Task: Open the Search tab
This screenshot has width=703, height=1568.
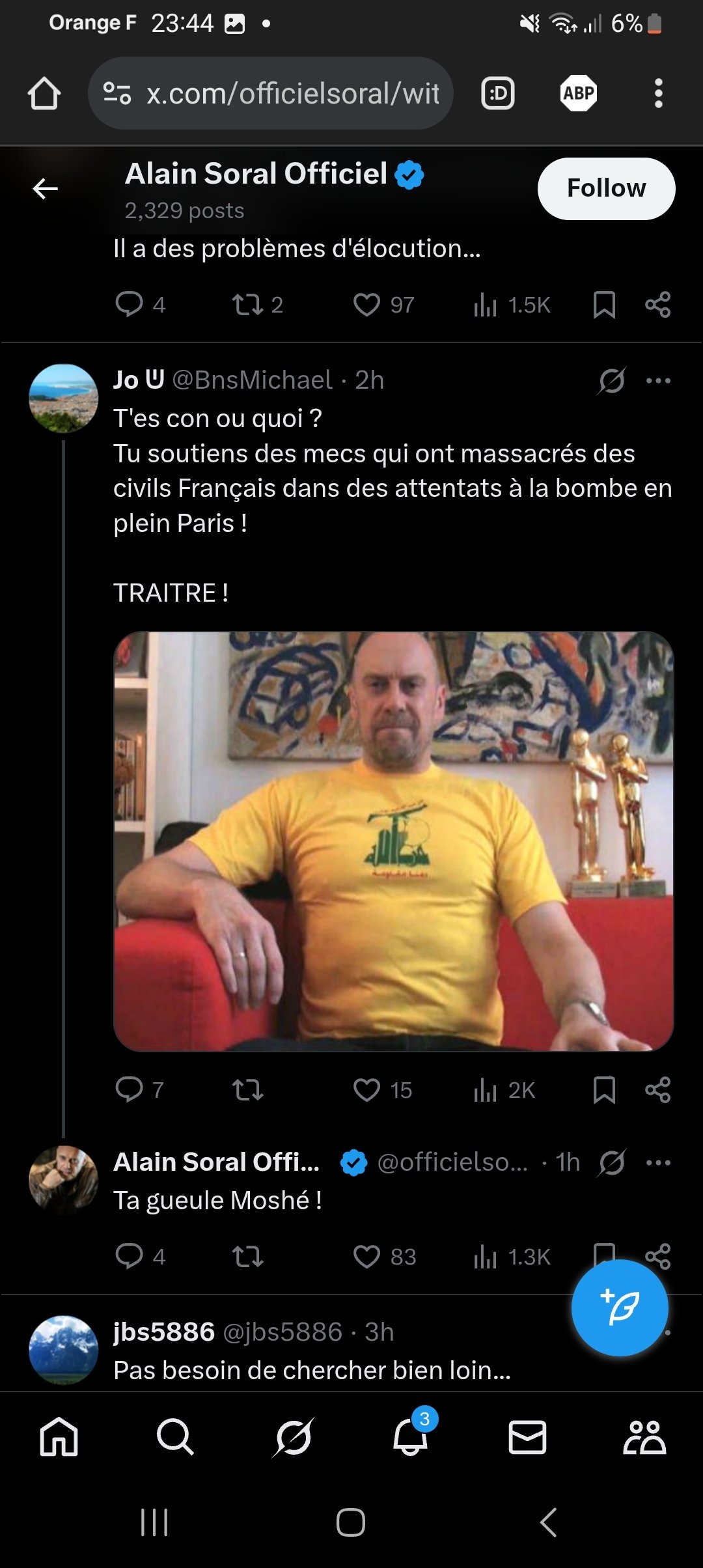Action: (x=175, y=1436)
